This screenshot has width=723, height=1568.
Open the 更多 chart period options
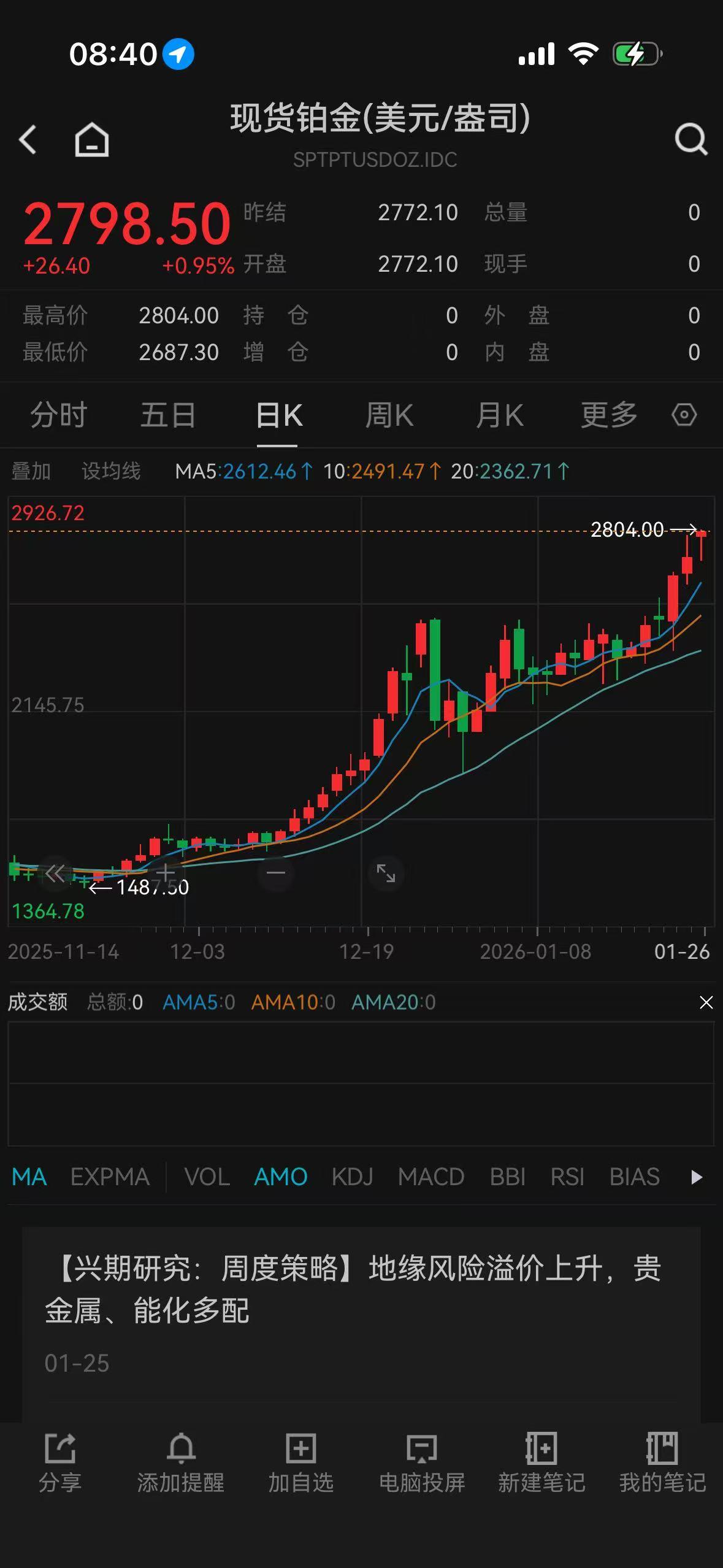pyautogui.click(x=608, y=415)
